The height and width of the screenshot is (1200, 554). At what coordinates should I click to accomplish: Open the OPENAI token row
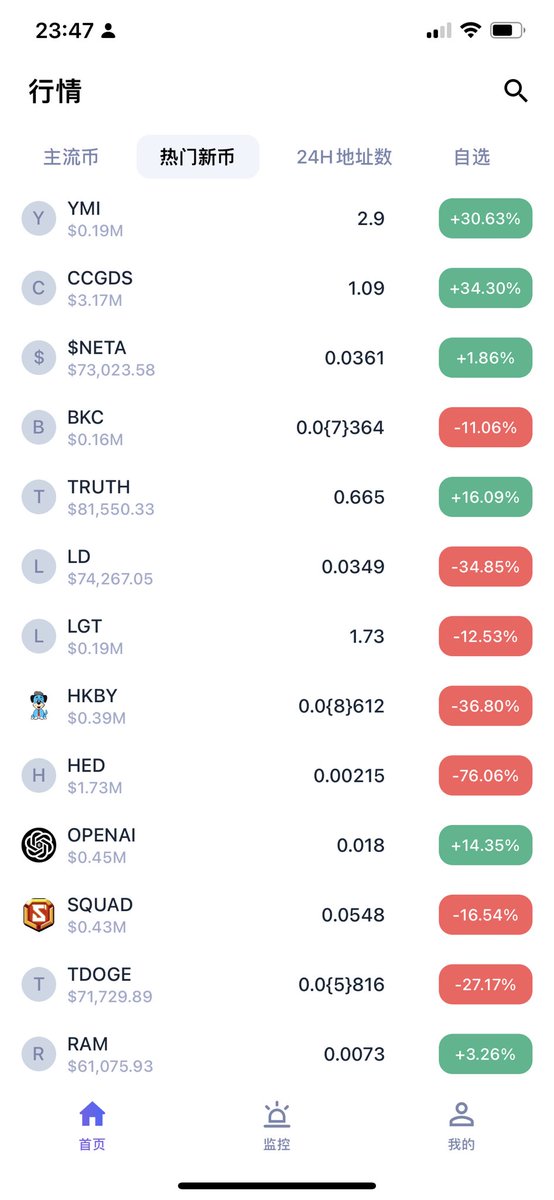coord(277,845)
